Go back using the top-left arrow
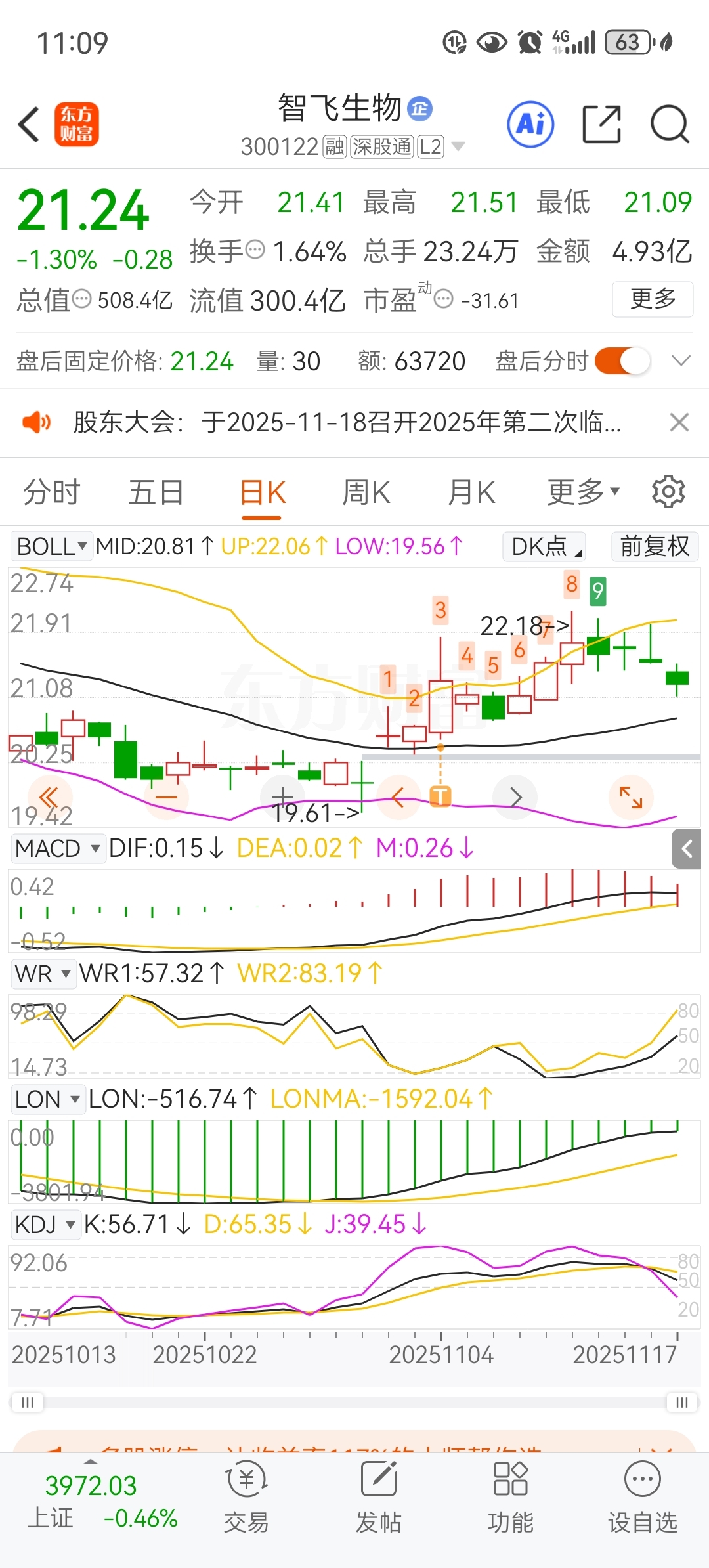Viewport: 709px width, 1568px height. [29, 124]
